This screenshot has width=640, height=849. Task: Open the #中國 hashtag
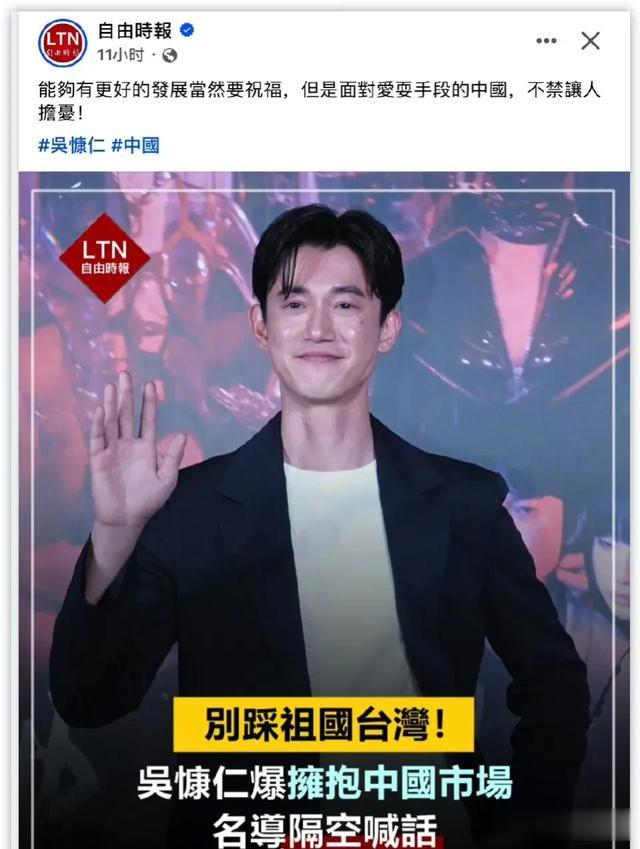135,145
